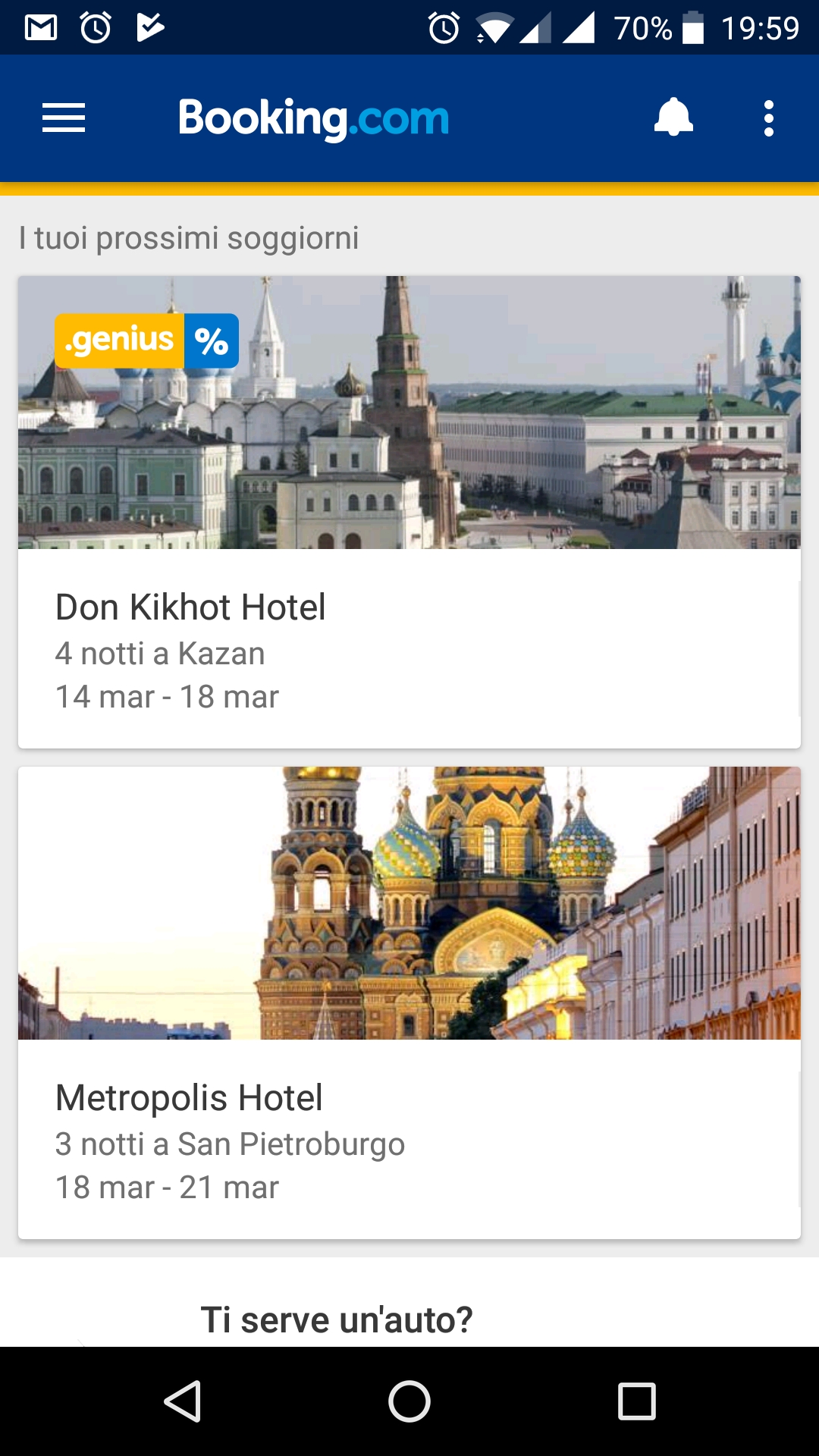This screenshot has width=819, height=1456.
Task: Tap the system home button
Action: click(x=409, y=1401)
